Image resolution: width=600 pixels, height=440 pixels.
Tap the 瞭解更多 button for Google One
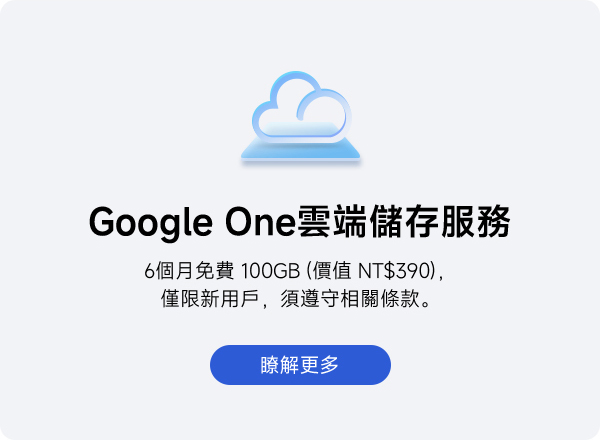click(300, 365)
